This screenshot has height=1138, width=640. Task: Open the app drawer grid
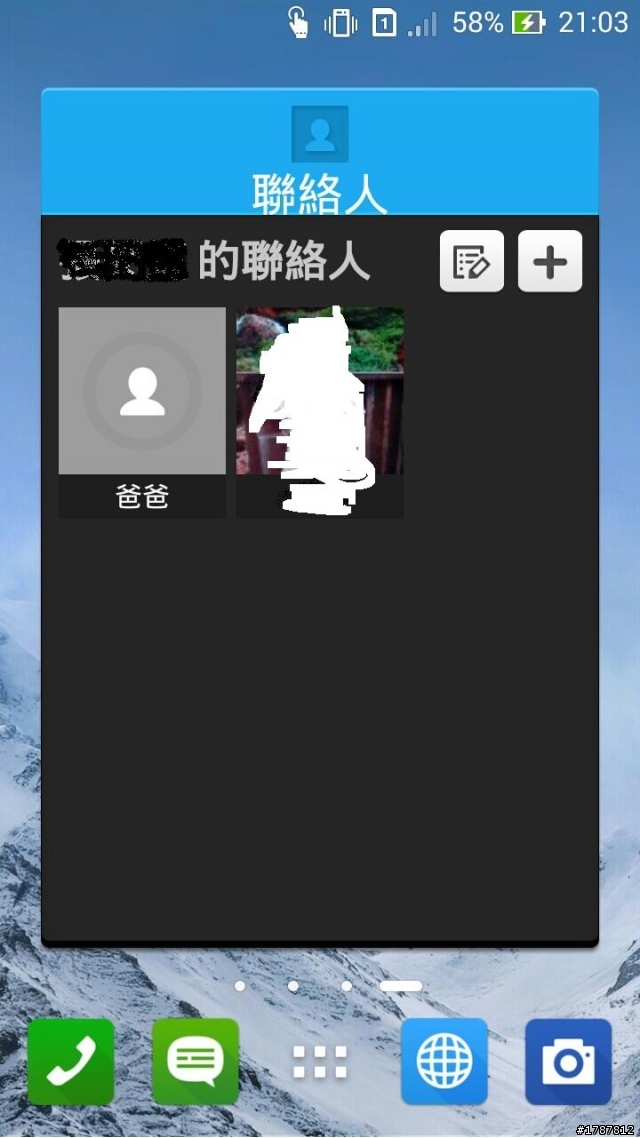pyautogui.click(x=320, y=1062)
